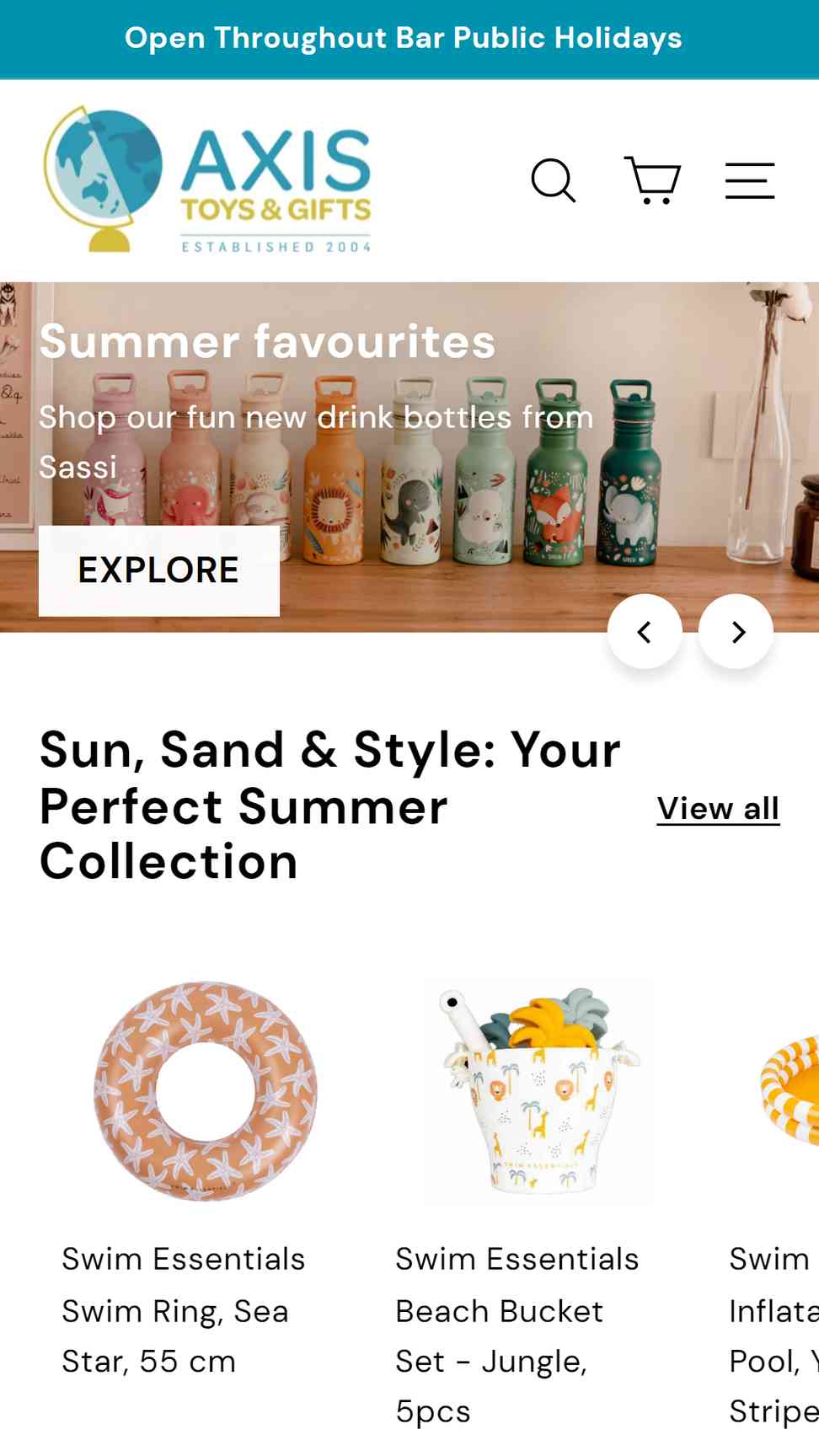Open the search icon in the header
The height and width of the screenshot is (1456, 819).
(554, 180)
